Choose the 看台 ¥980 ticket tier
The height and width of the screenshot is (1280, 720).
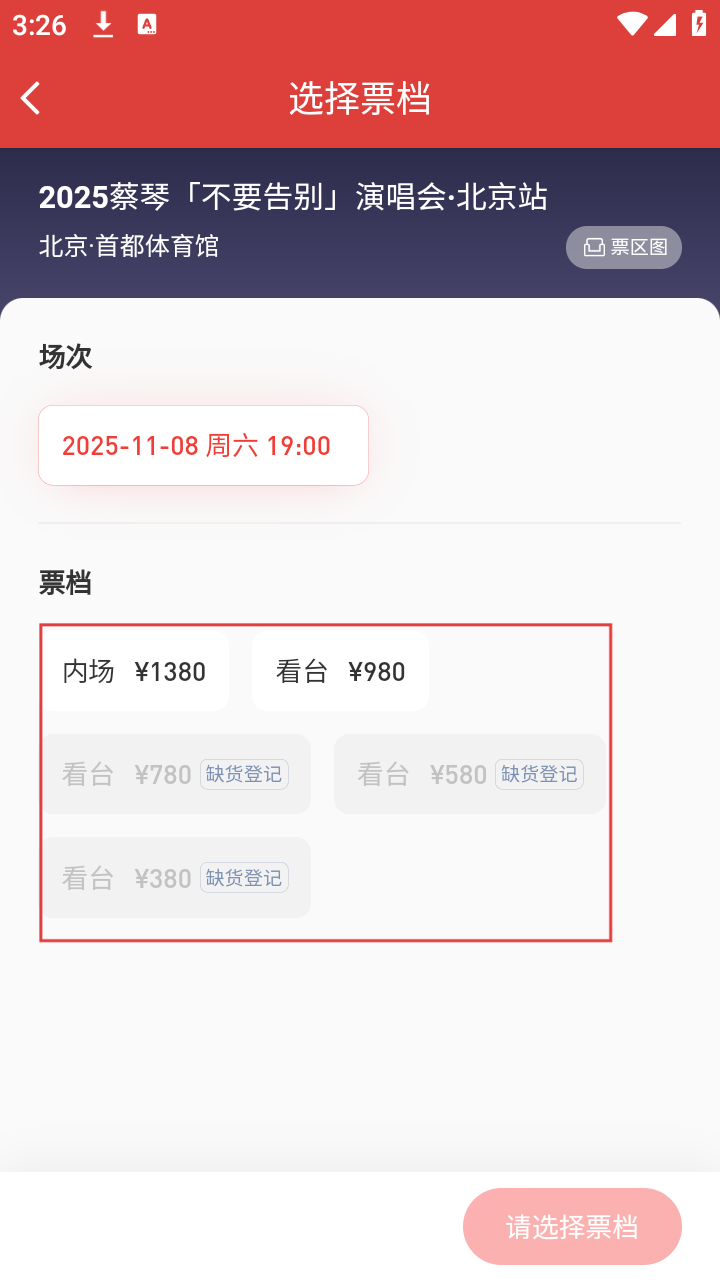[340, 672]
